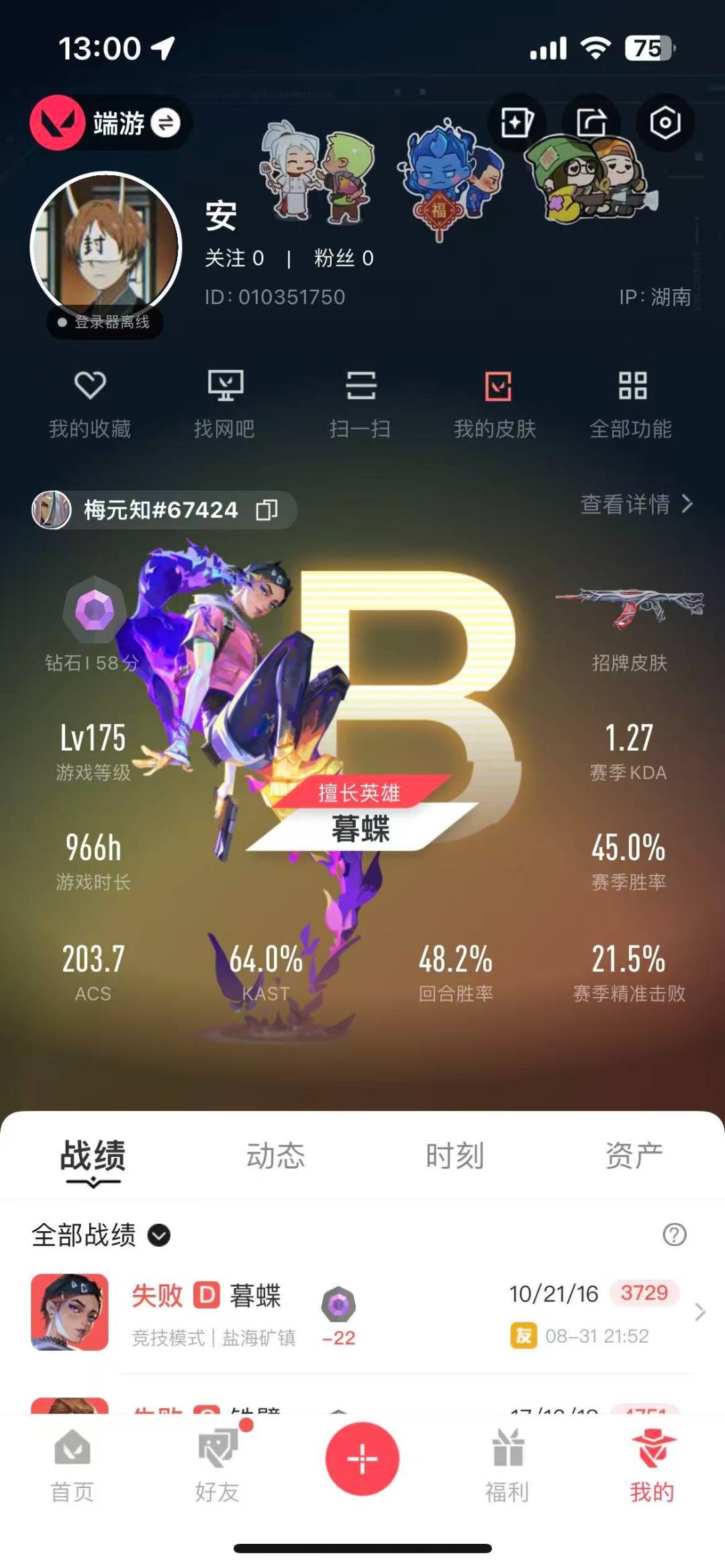This screenshot has width=725, height=1568.
Task: Open the profile card editor icon
Action: (x=517, y=123)
